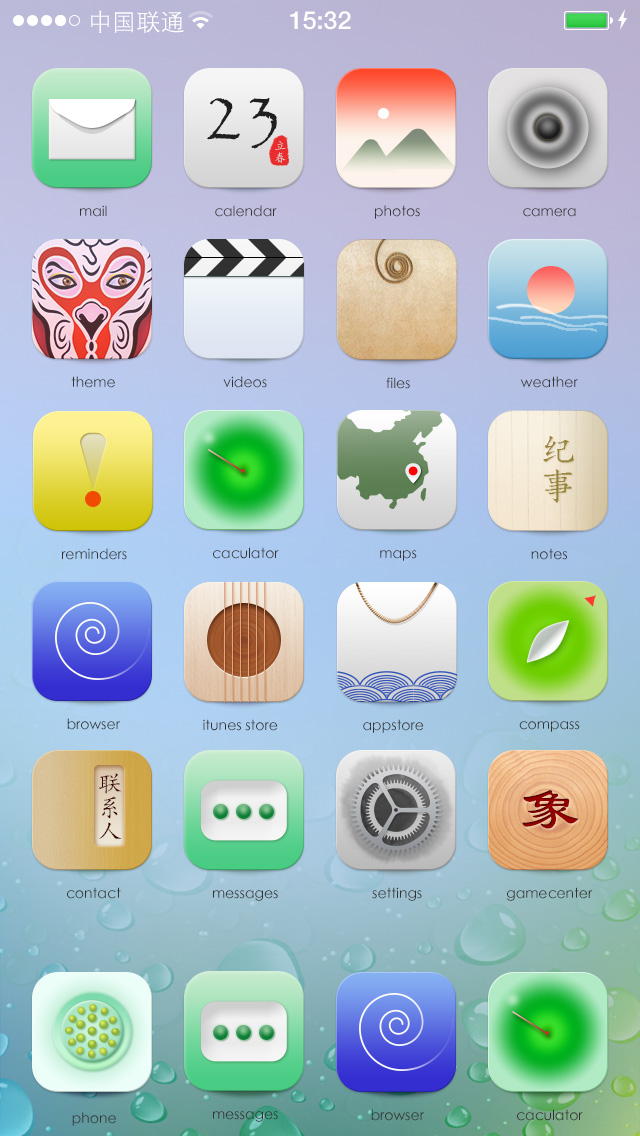
Task: Open the photos app
Action: [396, 128]
